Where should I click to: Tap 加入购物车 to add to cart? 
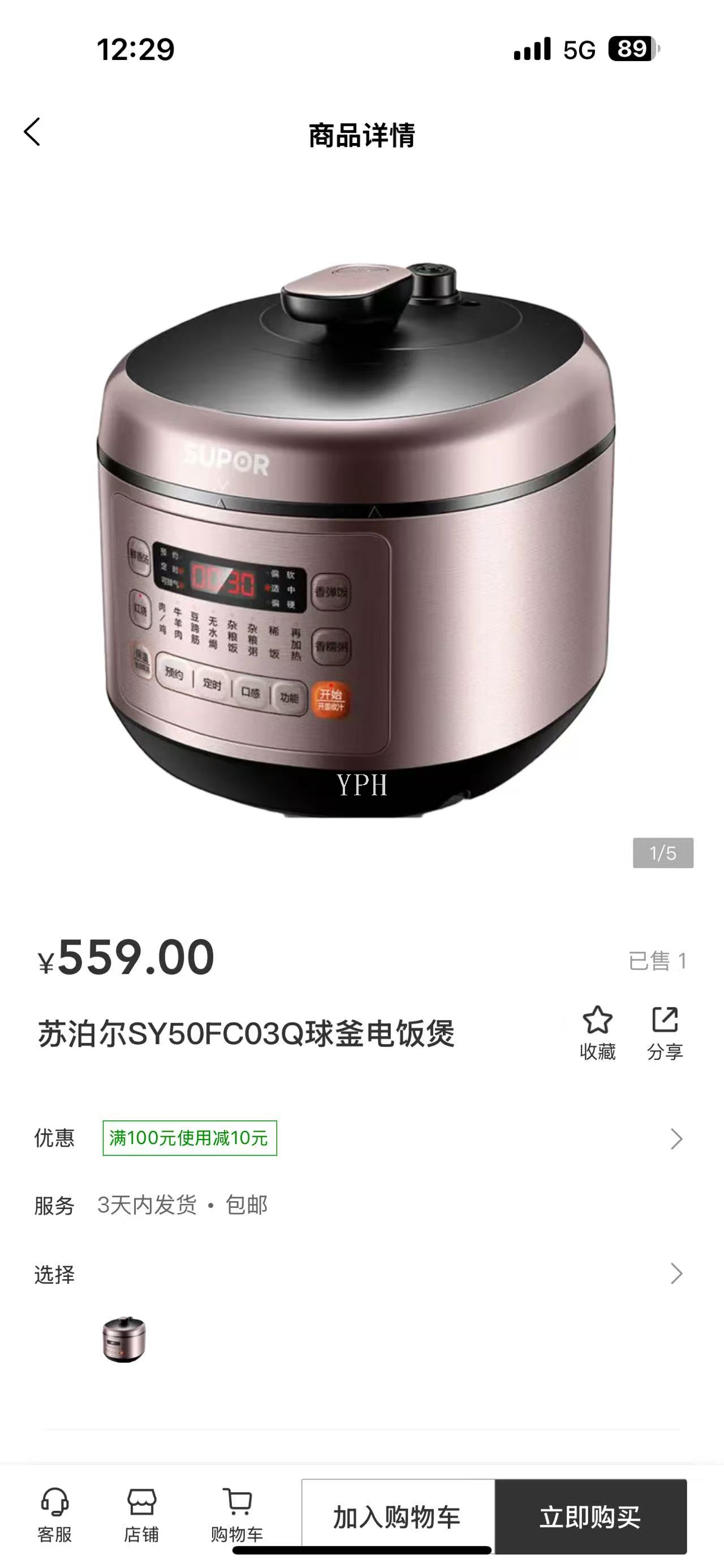398,1515
